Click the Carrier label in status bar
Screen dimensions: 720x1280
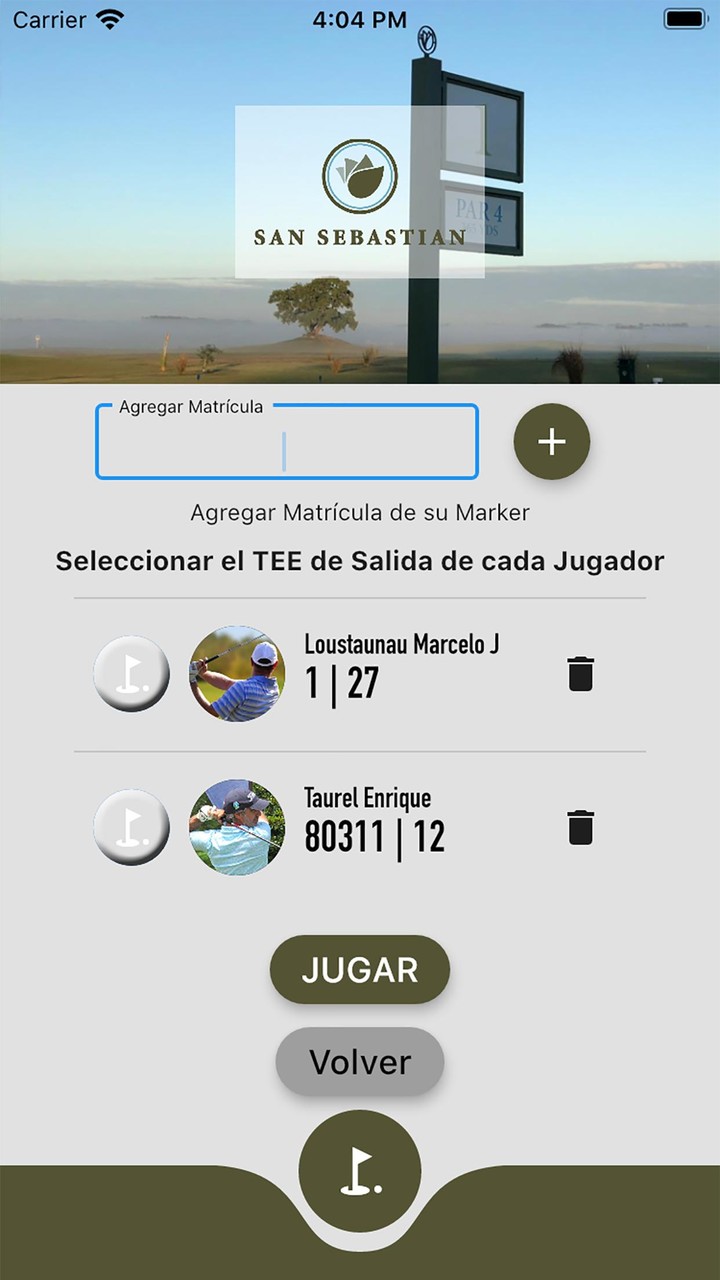pyautogui.click(x=48, y=18)
